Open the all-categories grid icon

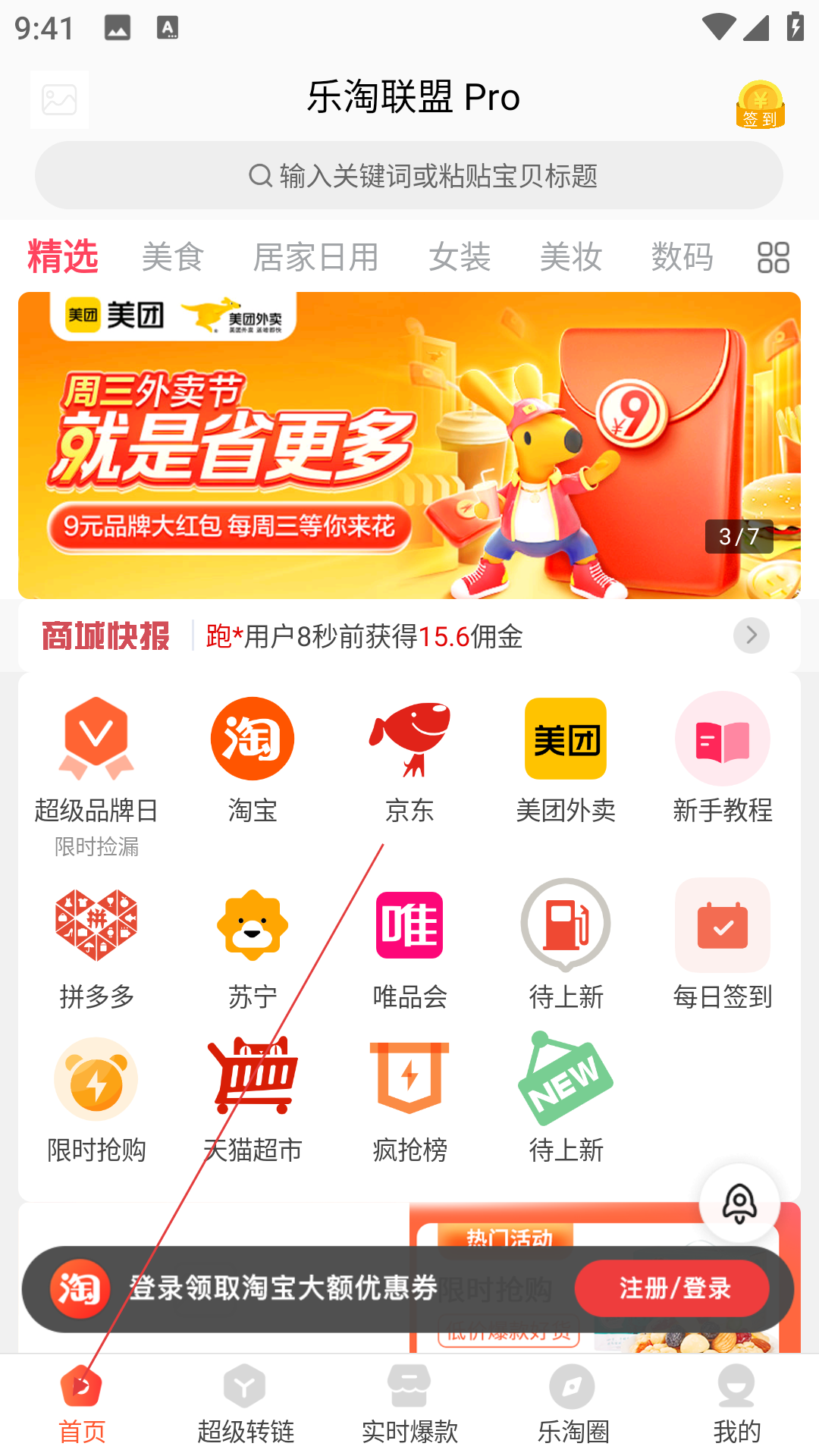coord(773,257)
